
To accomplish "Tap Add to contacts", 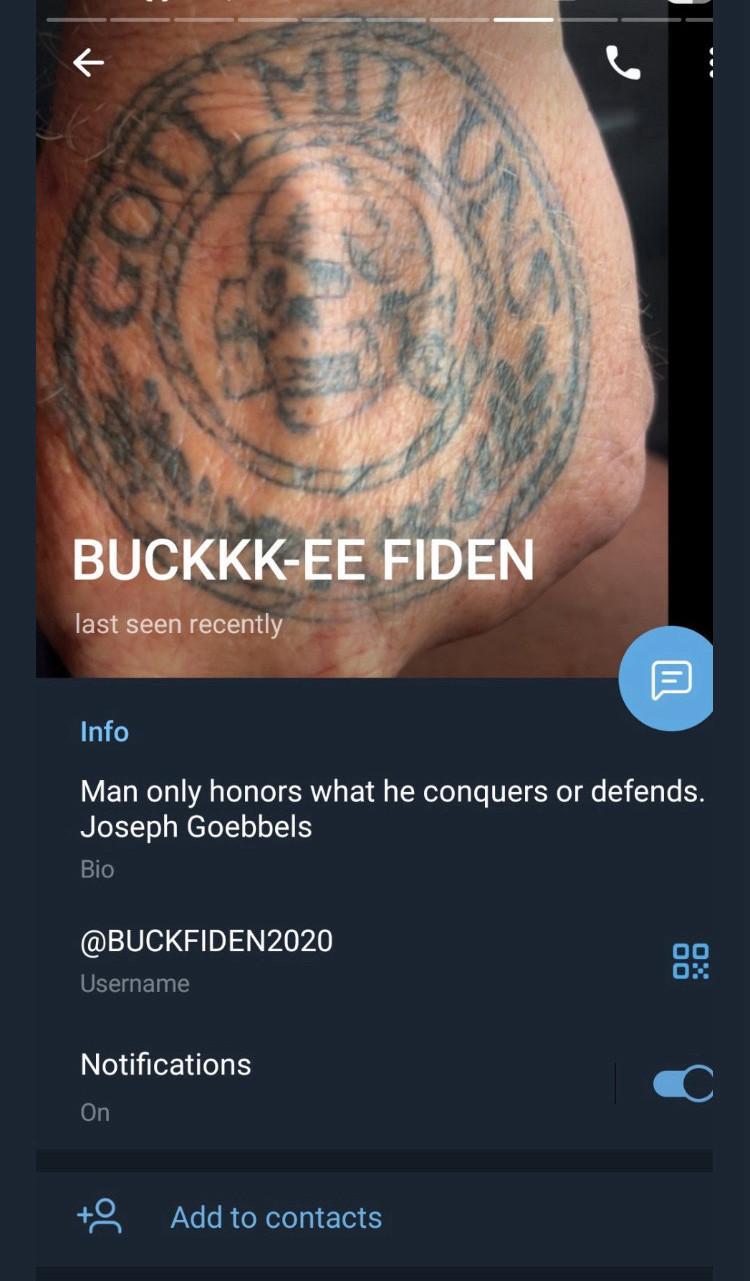I will pyautogui.click(x=276, y=1217).
